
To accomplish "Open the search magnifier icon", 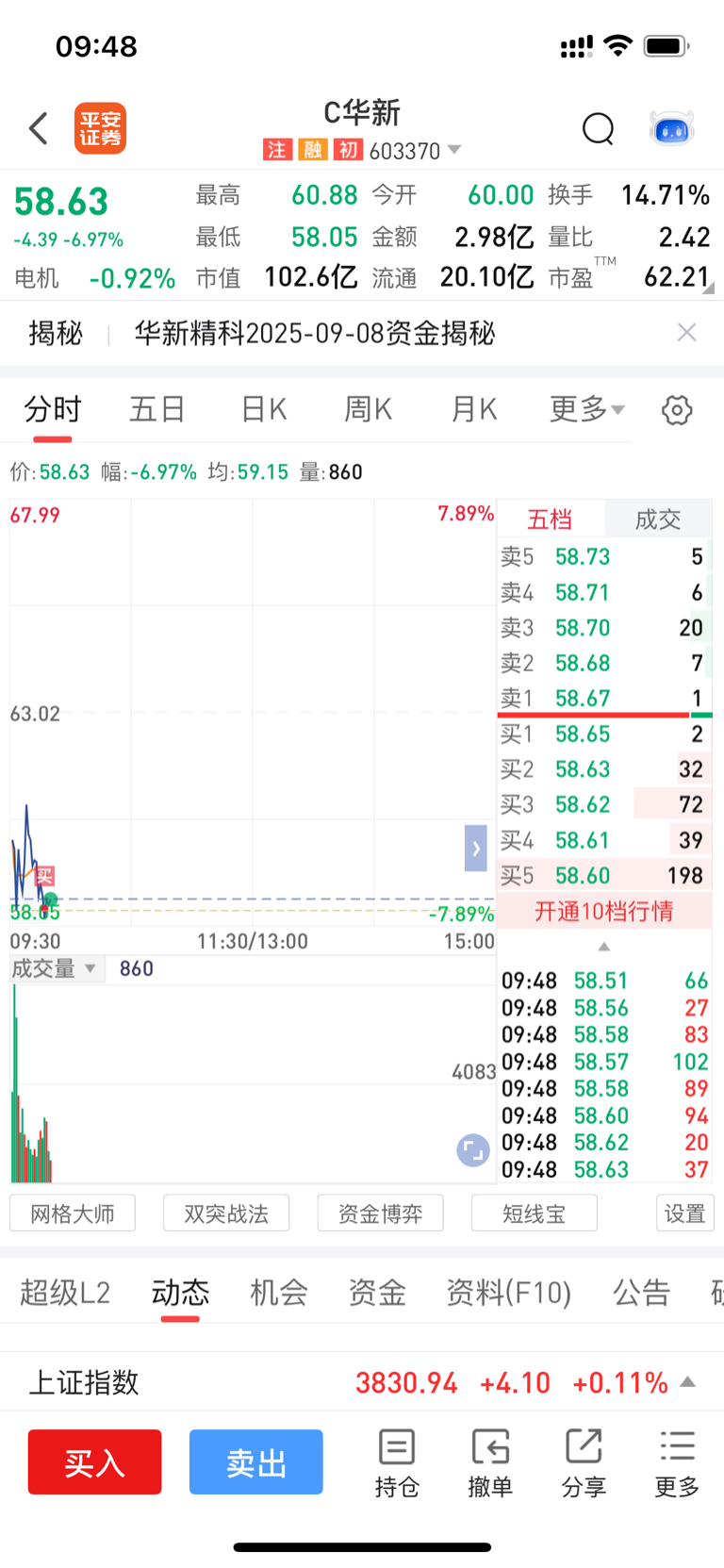I will tap(598, 128).
